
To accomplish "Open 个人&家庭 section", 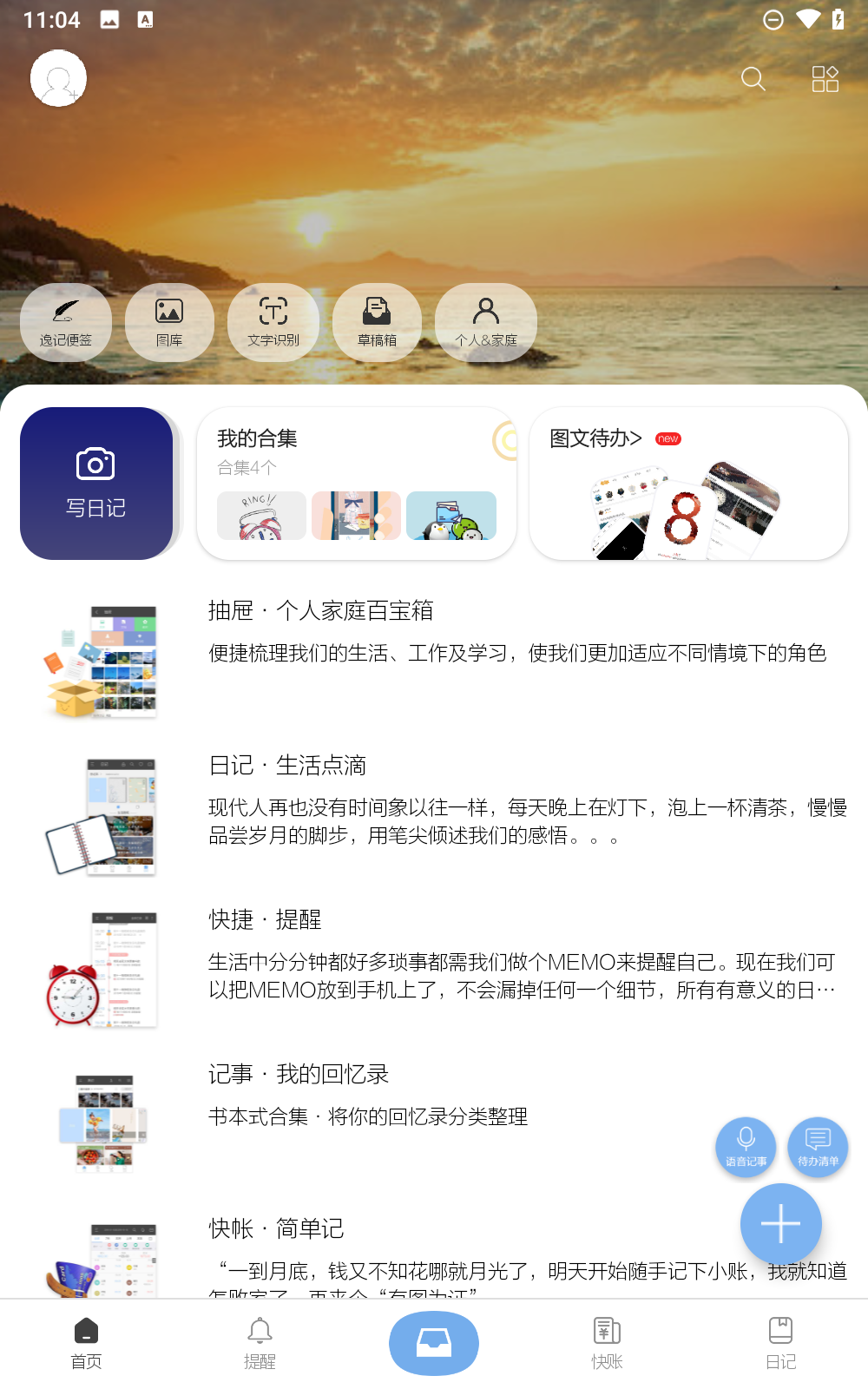I will [486, 322].
